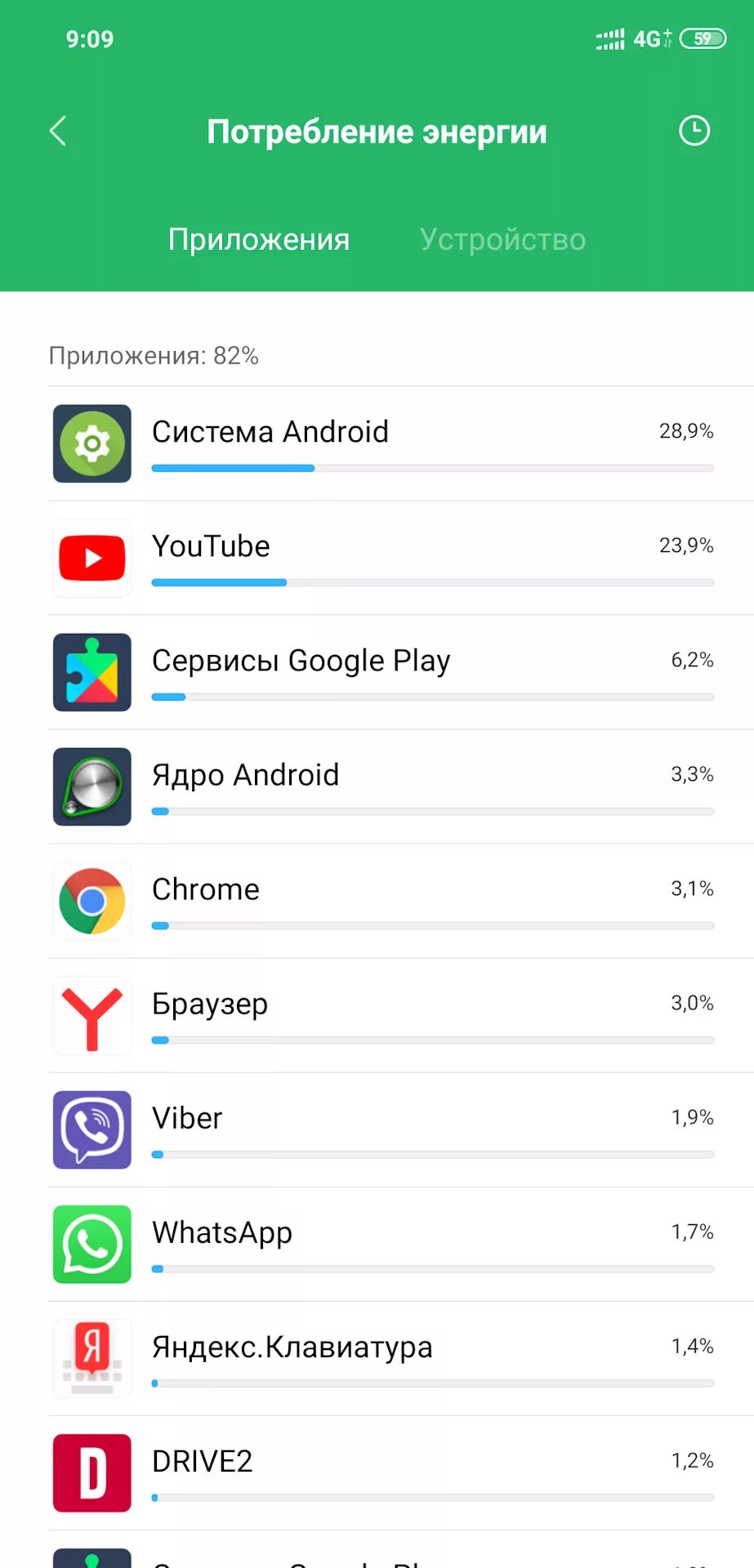Open Яндекс.Клавиатура row
Image resolution: width=754 pixels, height=1568 pixels.
pyautogui.click(x=377, y=1358)
